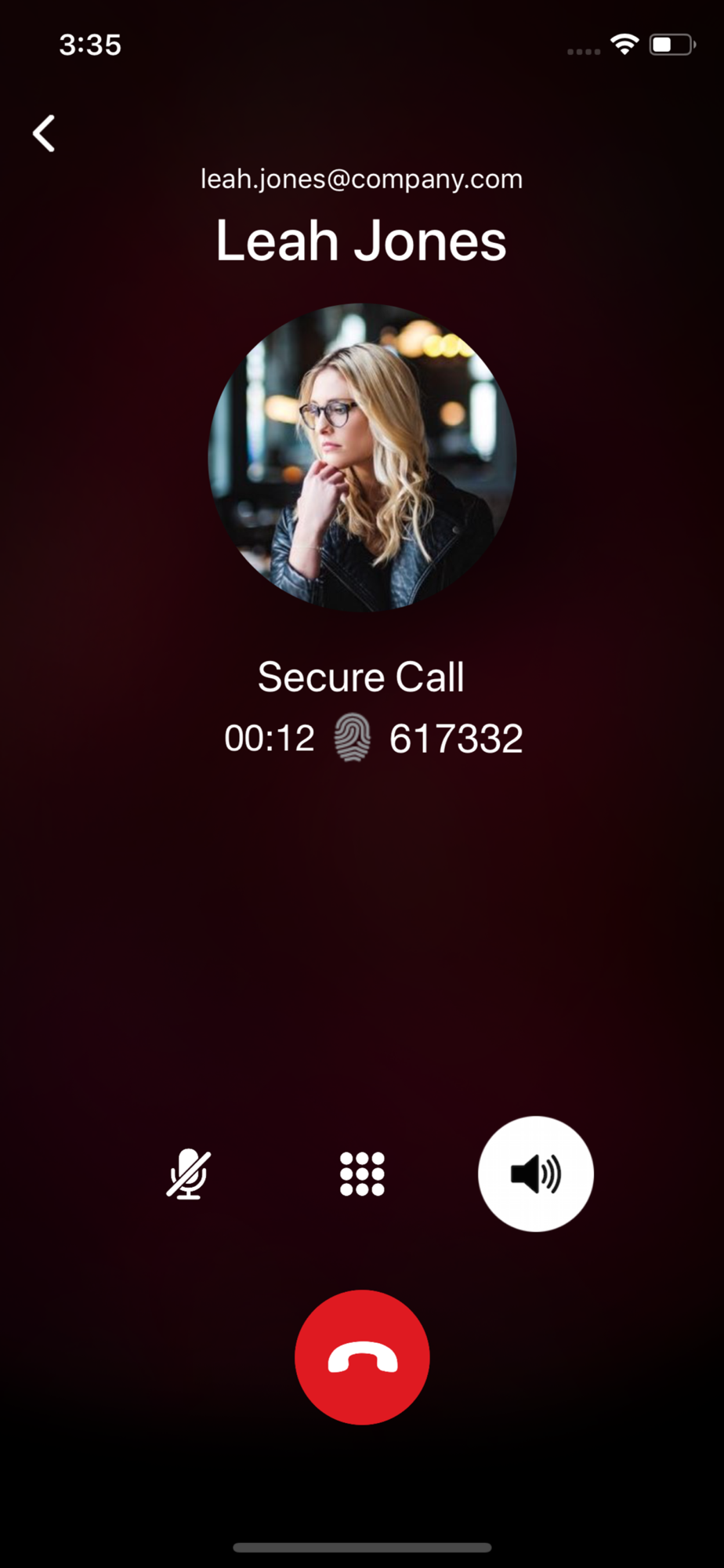Mute the microphone
724x1568 pixels.
pyautogui.click(x=188, y=1174)
